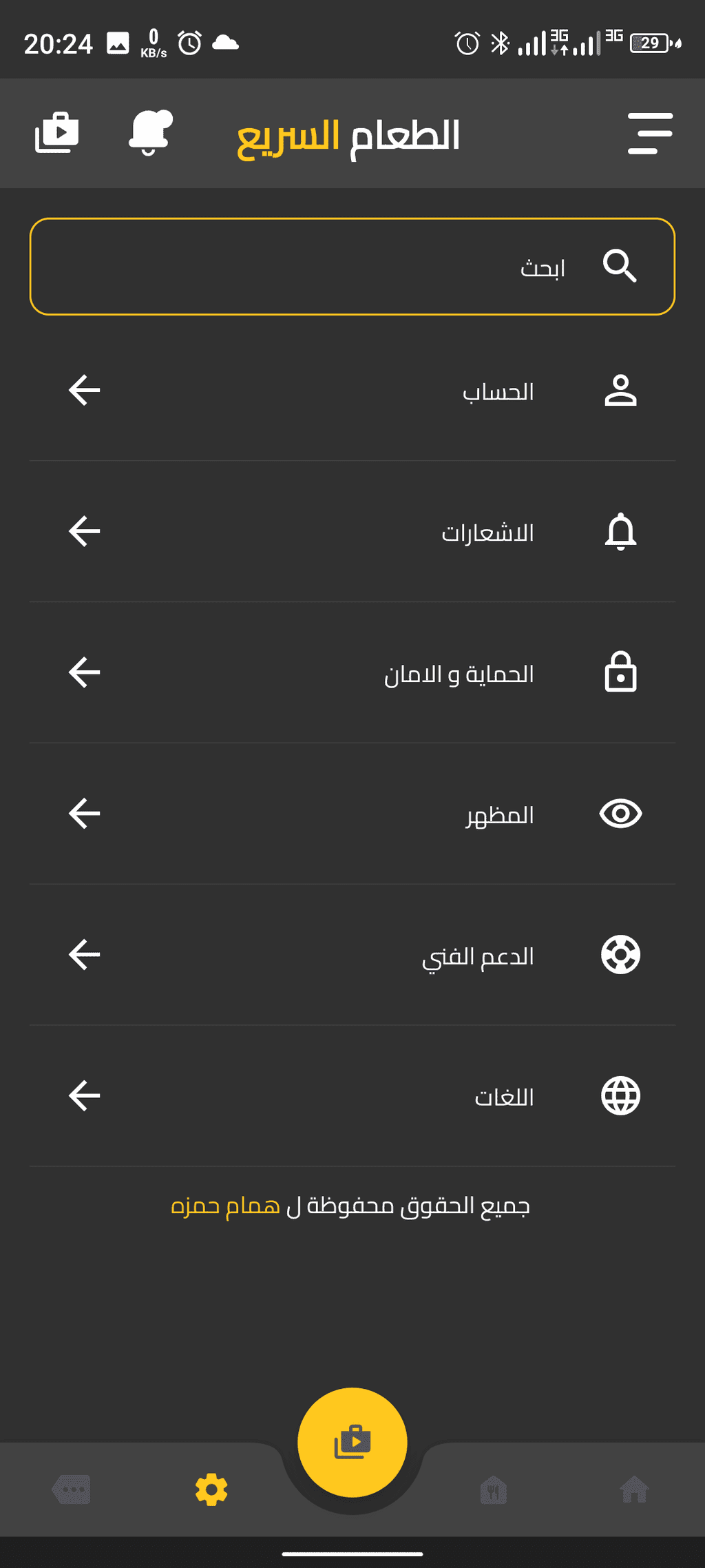Open the notifications bell in header
705x1568 pixels.
click(151, 132)
